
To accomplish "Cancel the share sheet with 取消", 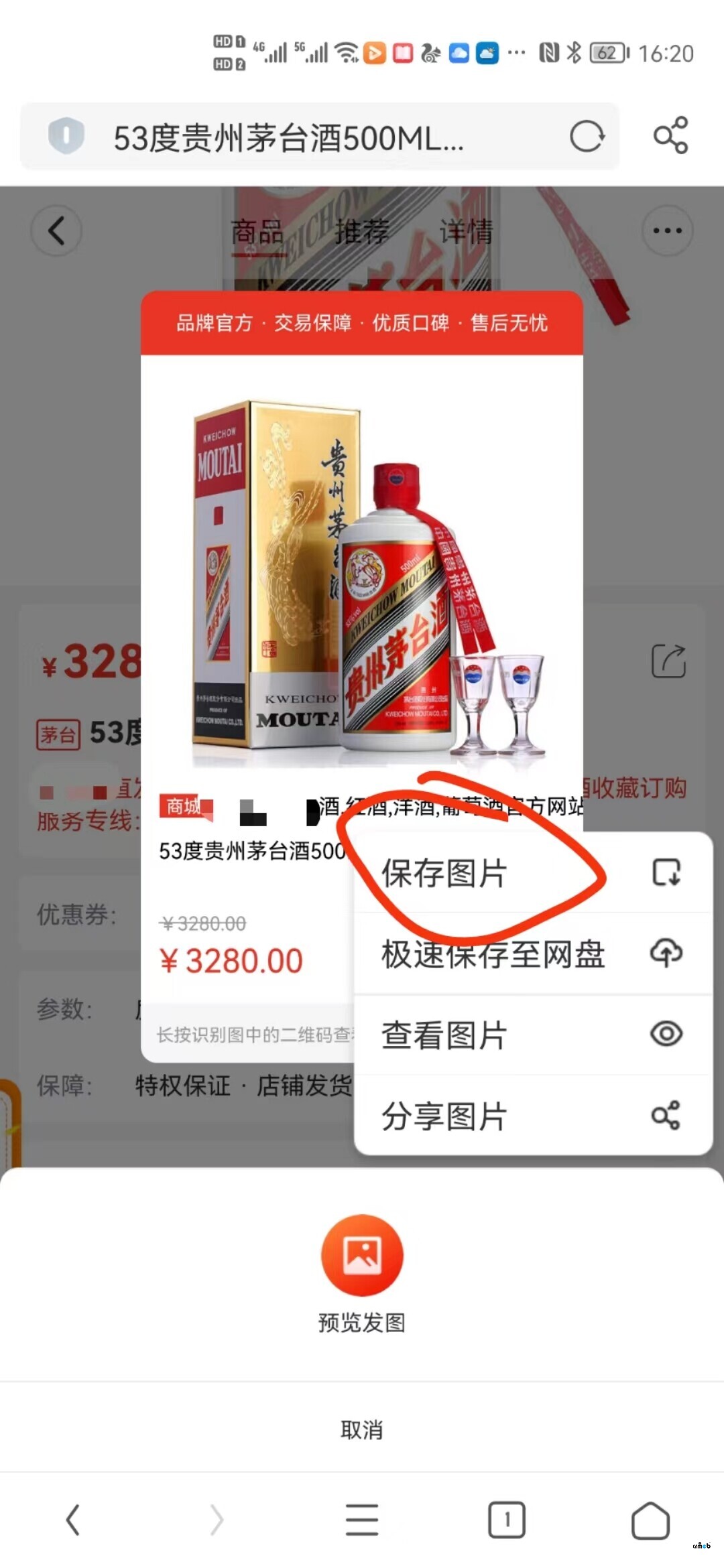I will pyautogui.click(x=362, y=1429).
